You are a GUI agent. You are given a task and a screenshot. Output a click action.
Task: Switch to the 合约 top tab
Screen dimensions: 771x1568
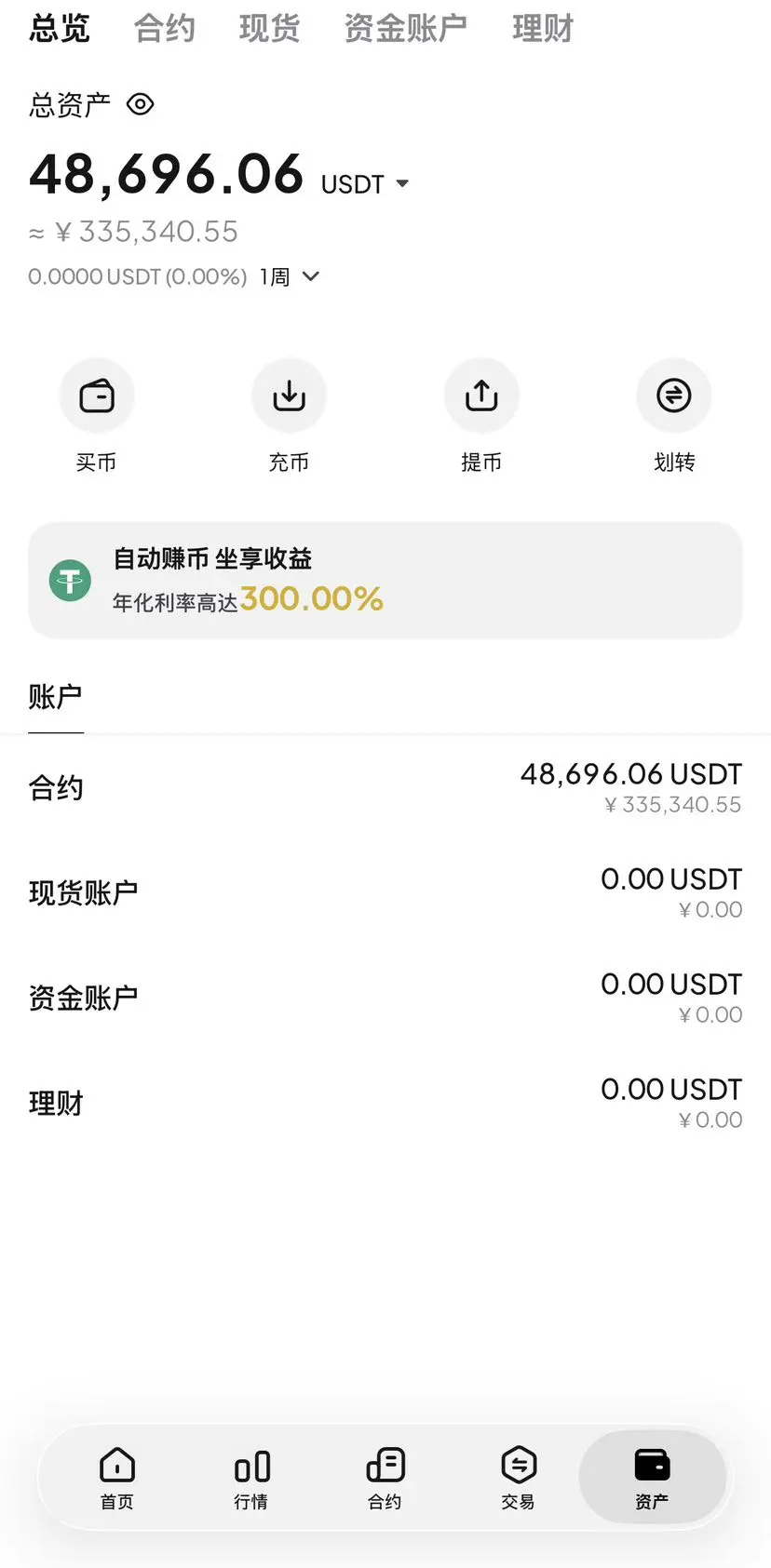(165, 29)
